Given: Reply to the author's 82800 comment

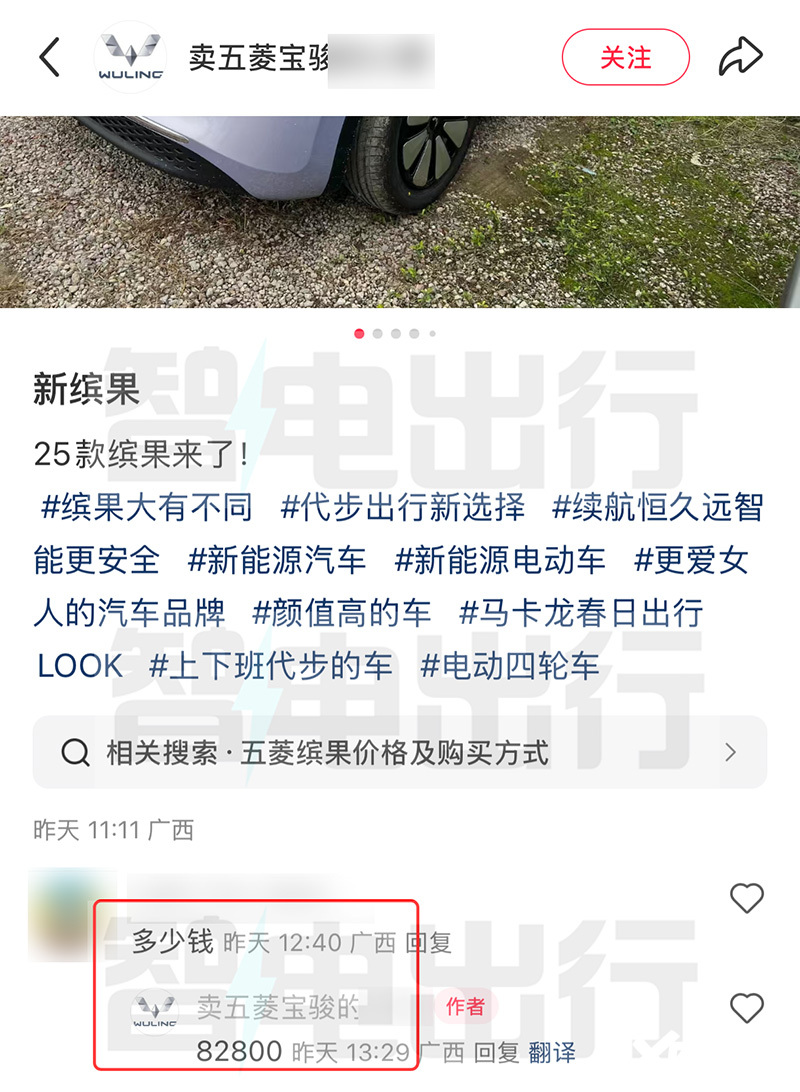Looking at the screenshot, I should (x=496, y=1052).
